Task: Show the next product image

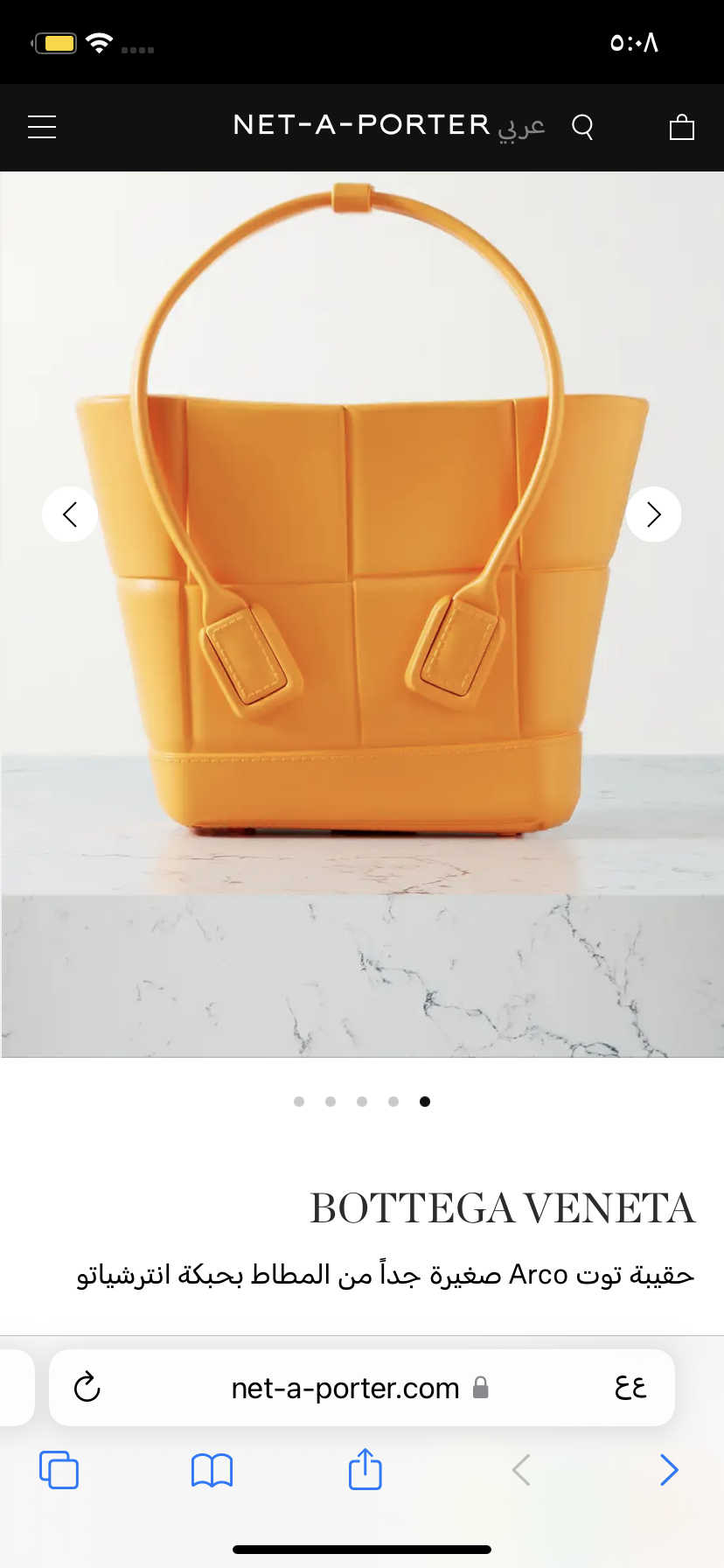Action: 653,514
